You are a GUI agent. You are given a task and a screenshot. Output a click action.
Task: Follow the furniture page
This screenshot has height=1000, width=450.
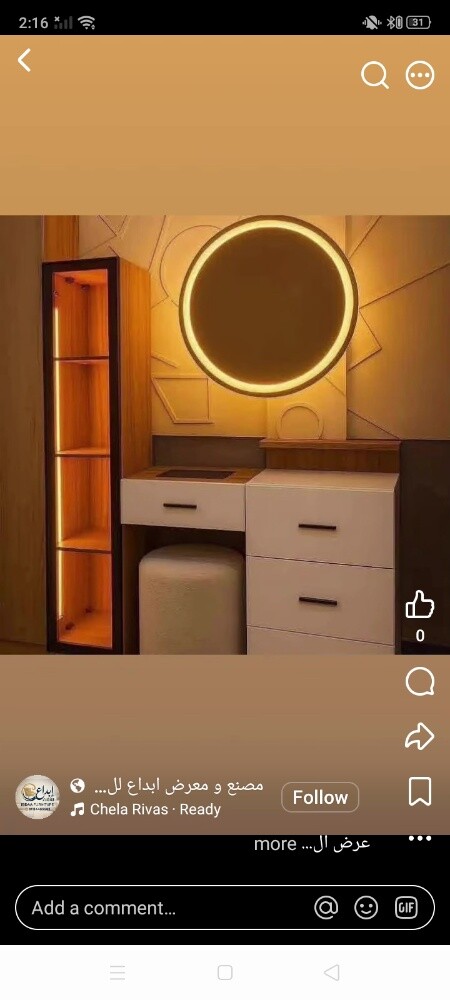320,797
